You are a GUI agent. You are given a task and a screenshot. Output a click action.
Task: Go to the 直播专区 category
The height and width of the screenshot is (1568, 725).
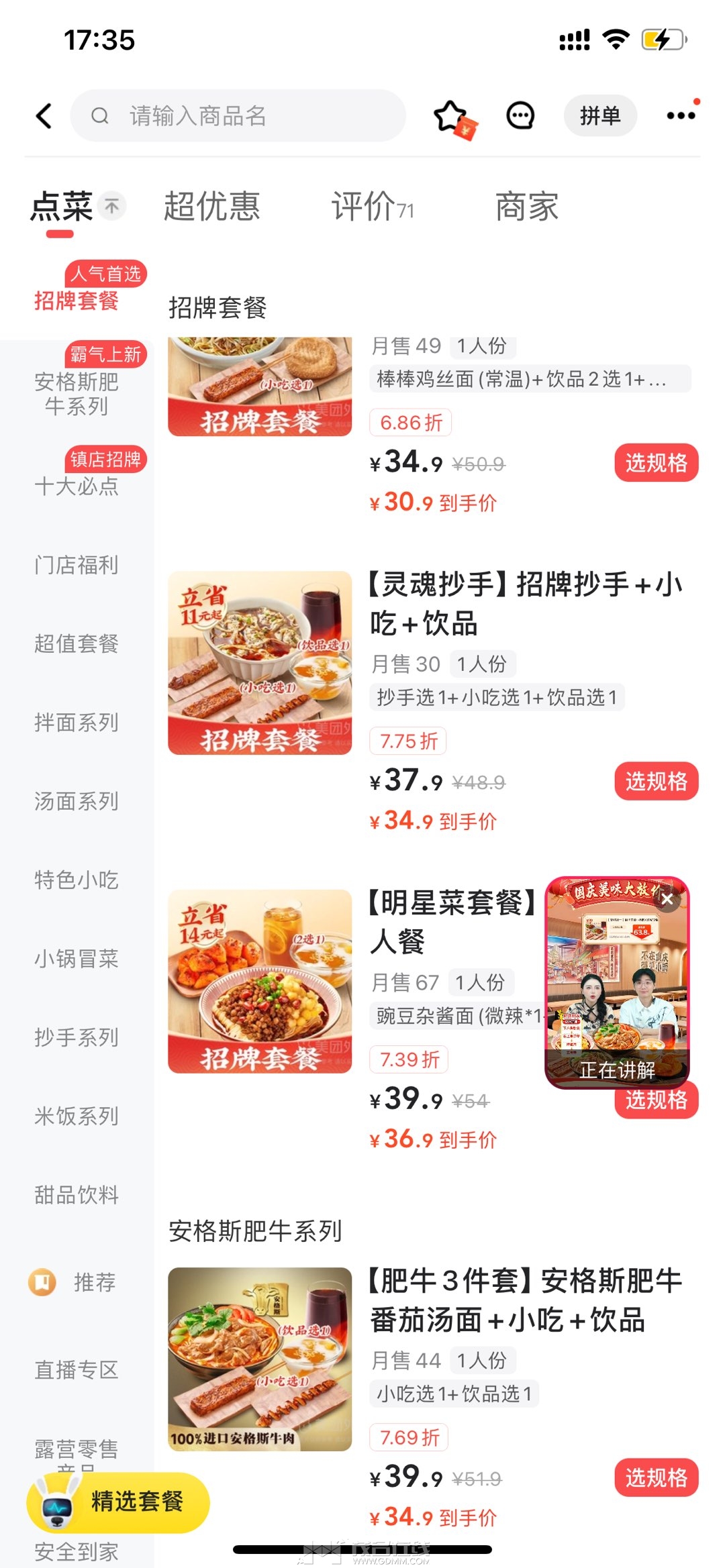point(77,1369)
